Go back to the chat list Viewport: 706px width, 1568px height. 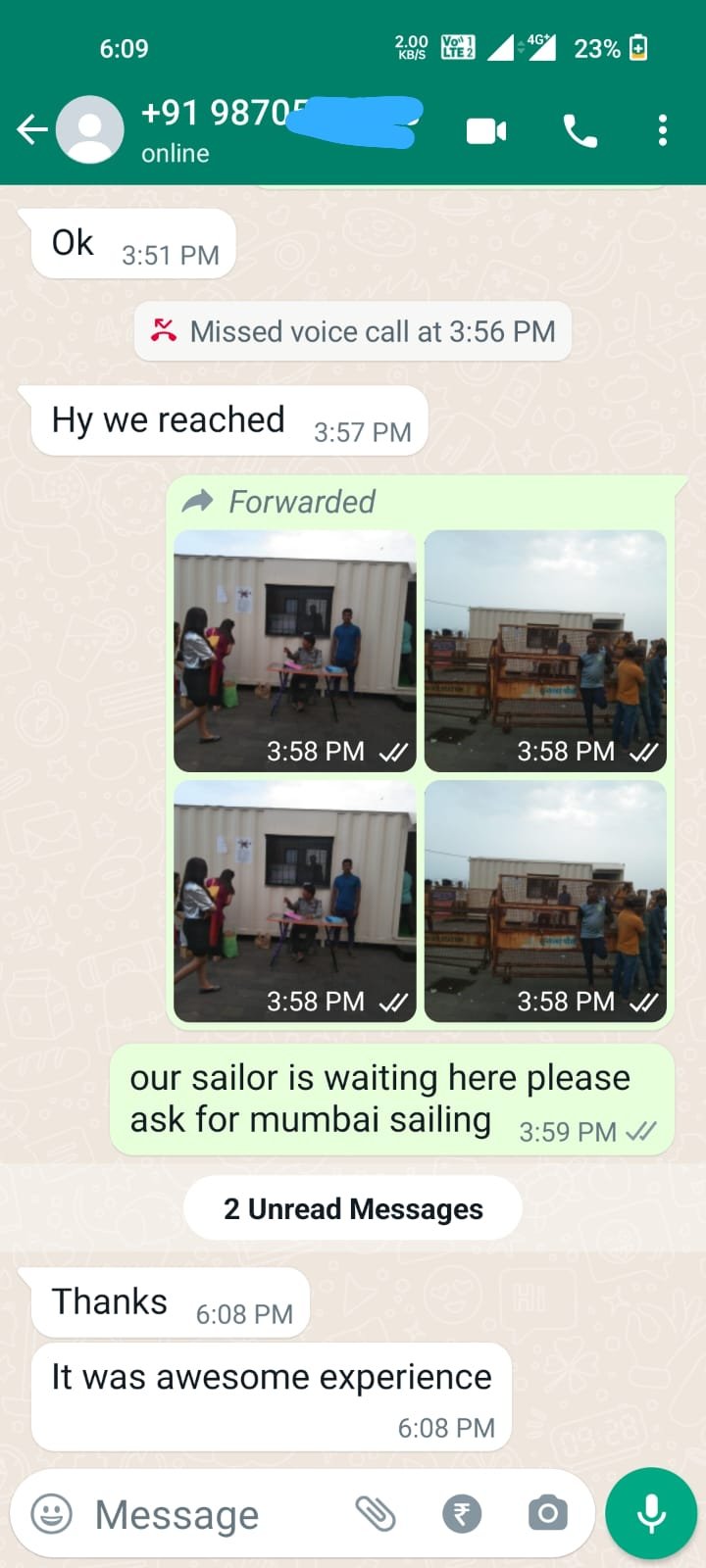[x=31, y=129]
